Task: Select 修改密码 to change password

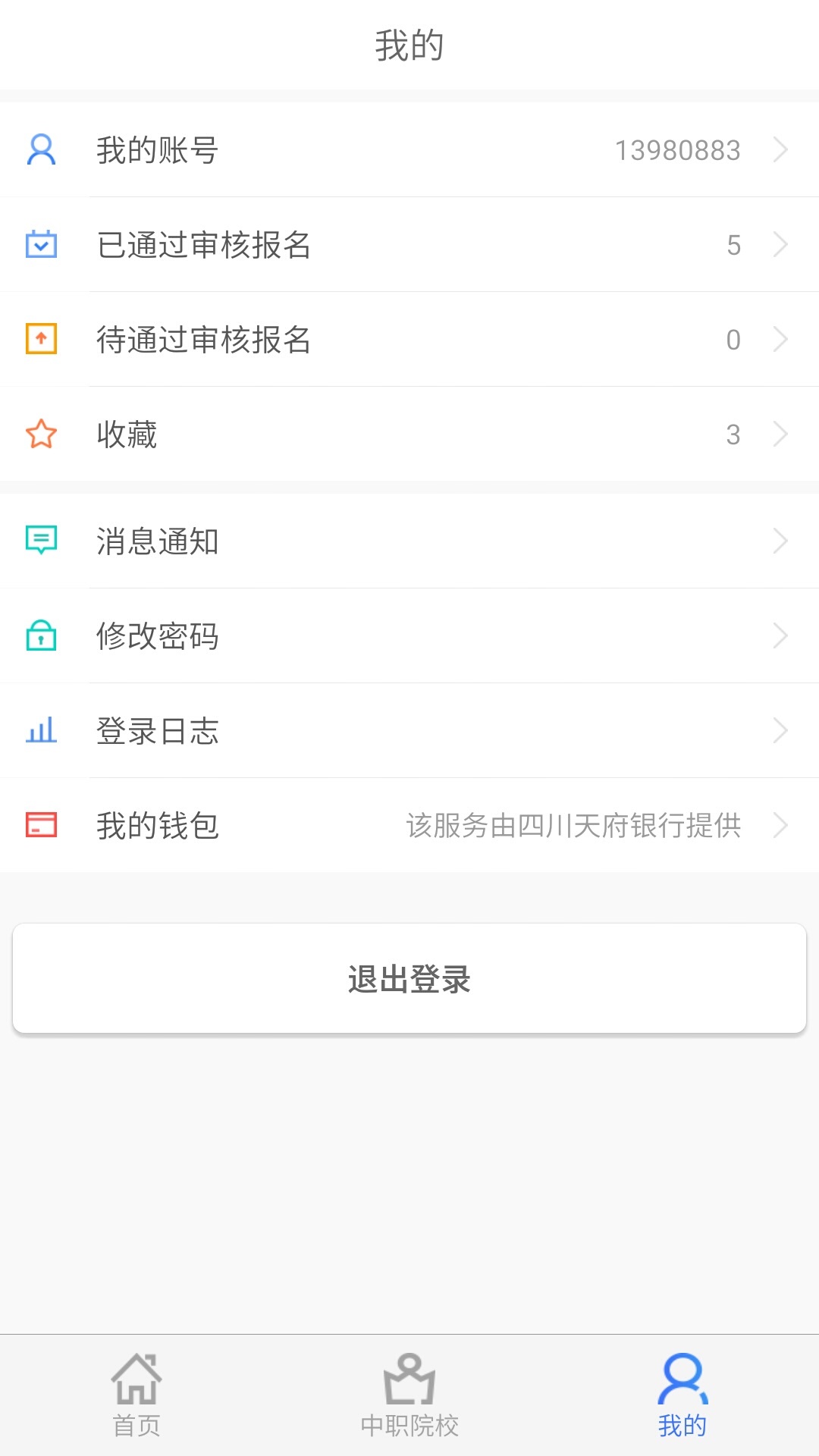Action: (409, 636)
